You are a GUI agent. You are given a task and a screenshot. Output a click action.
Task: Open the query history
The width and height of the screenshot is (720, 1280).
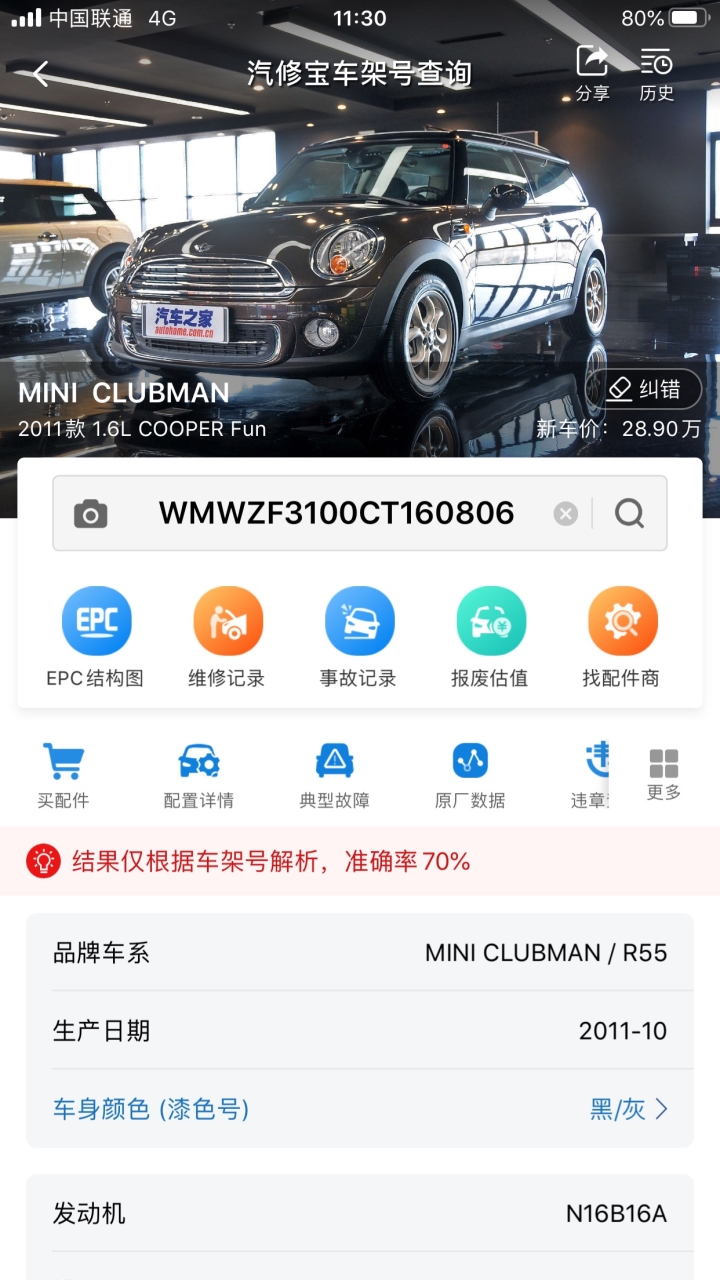point(657,73)
